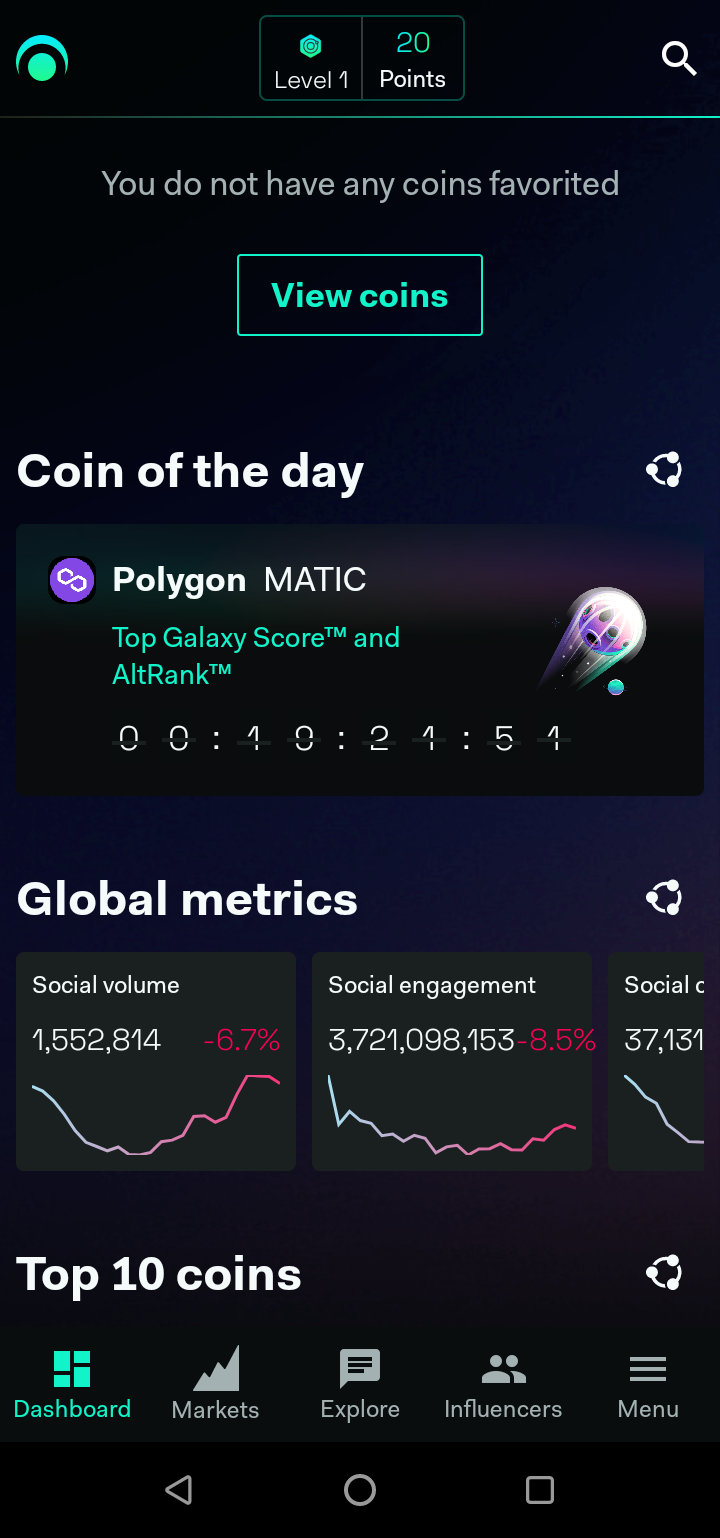
Task: Tap the system home button
Action: coord(360,1490)
